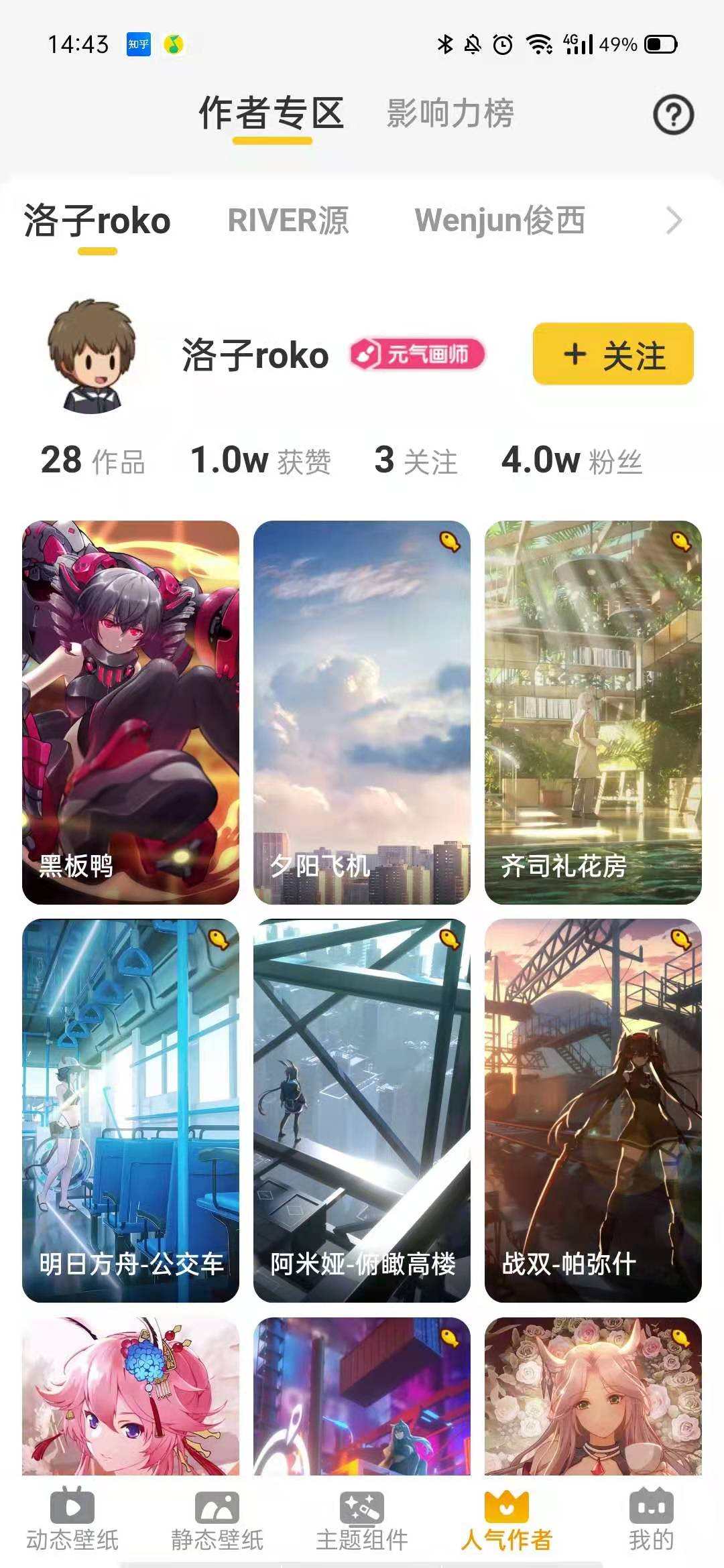Show the 粉丝 followers list
Screen dimensions: 724x1568
click(x=572, y=461)
